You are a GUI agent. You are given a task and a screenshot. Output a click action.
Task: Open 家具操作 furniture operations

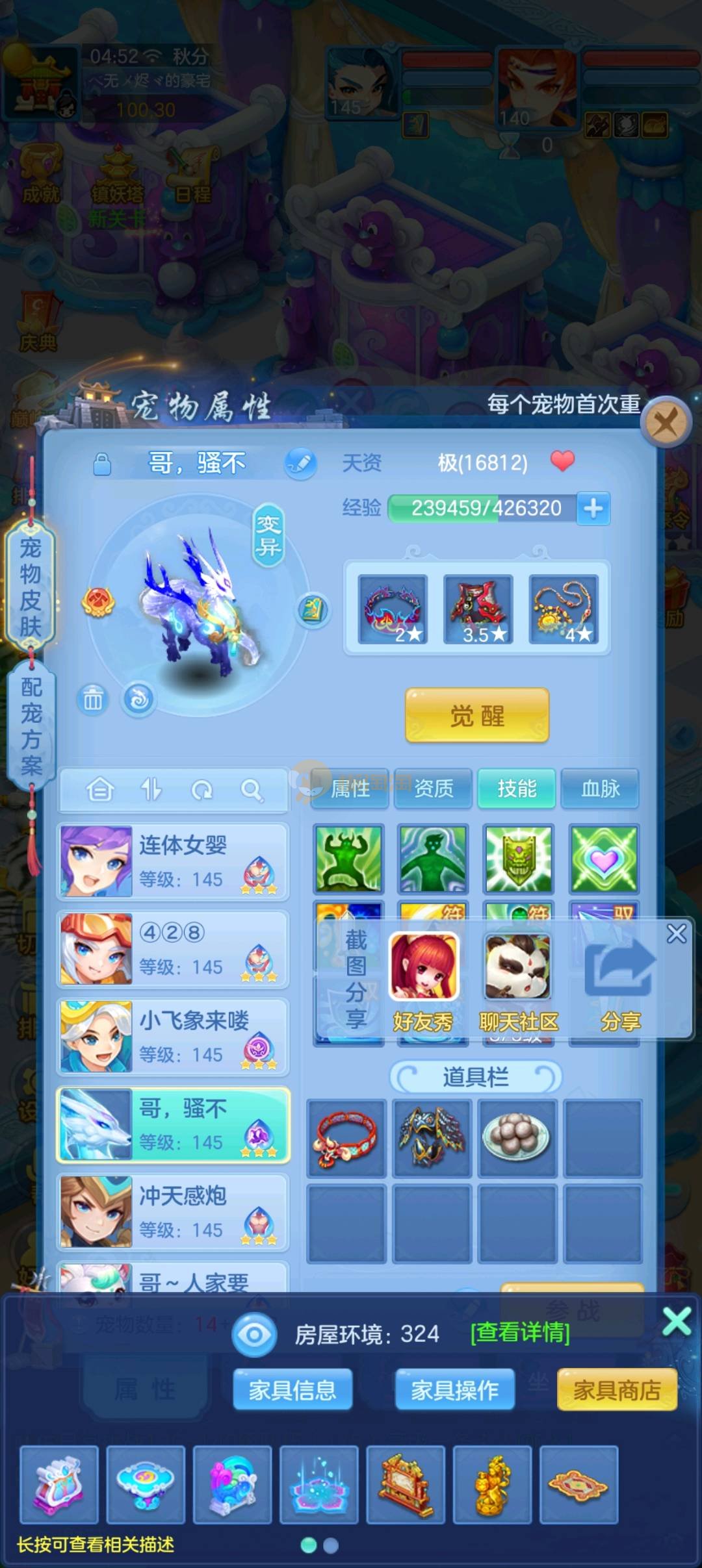[x=455, y=1390]
